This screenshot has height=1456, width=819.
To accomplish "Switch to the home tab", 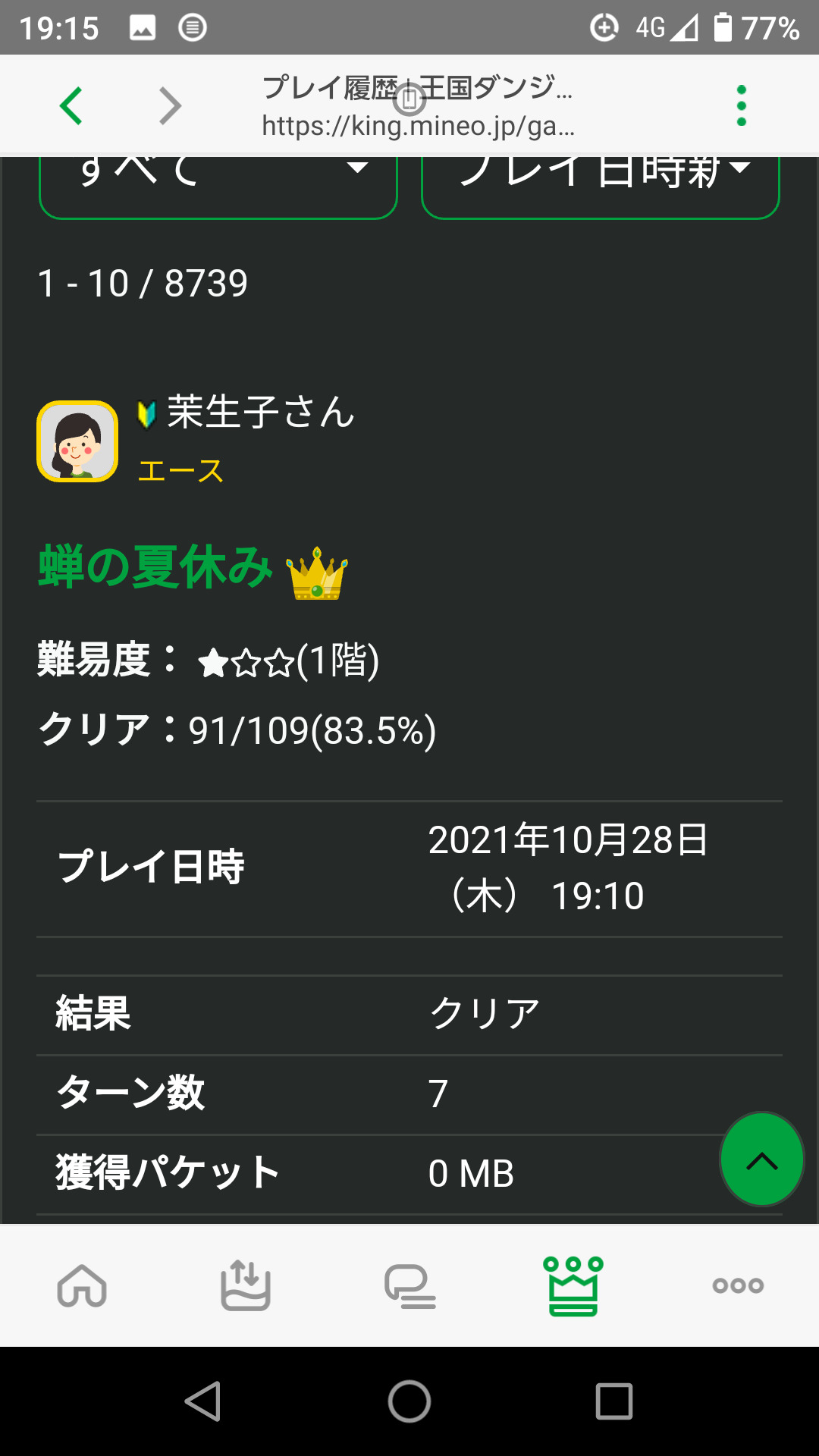I will 82,1285.
